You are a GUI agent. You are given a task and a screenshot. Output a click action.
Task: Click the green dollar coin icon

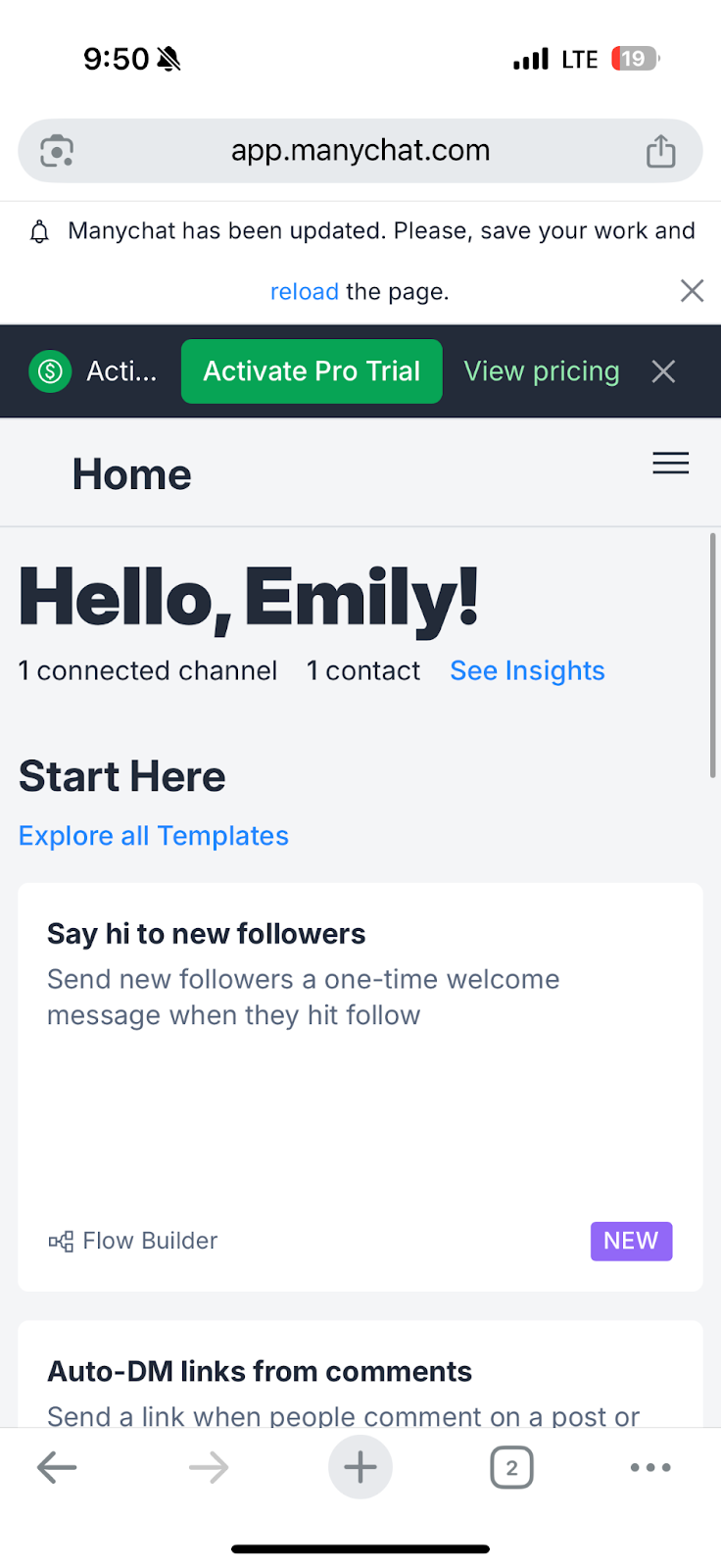tap(50, 371)
